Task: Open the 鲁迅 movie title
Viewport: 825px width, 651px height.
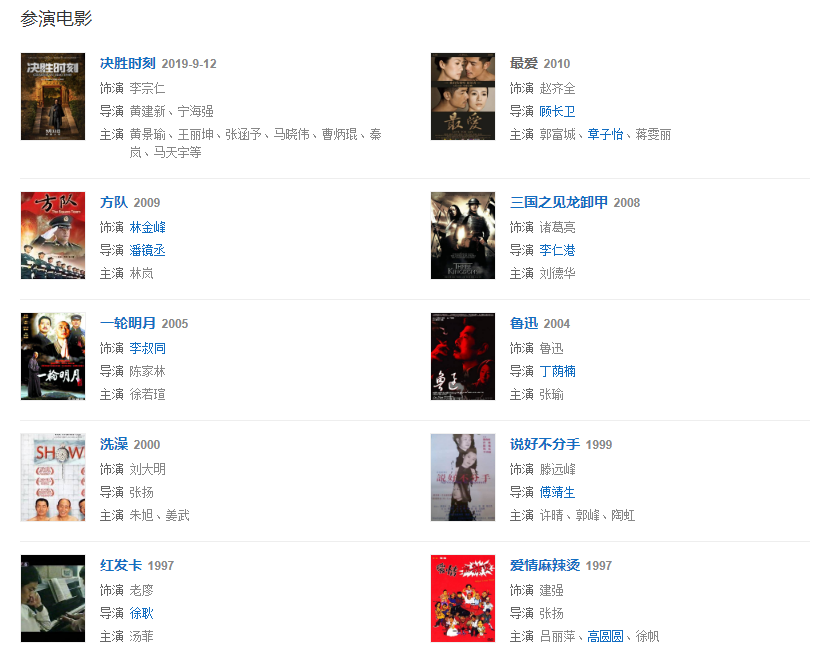Action: pyautogui.click(x=524, y=324)
